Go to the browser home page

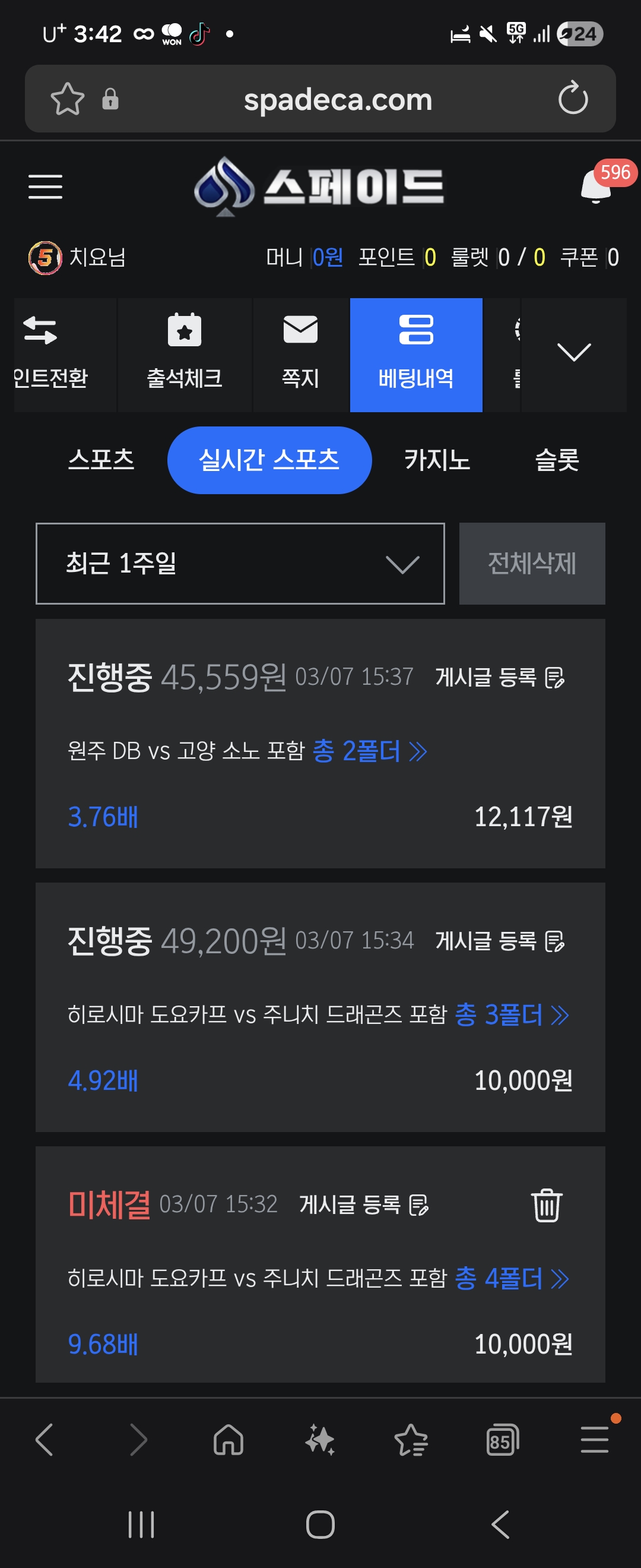pyautogui.click(x=229, y=1441)
